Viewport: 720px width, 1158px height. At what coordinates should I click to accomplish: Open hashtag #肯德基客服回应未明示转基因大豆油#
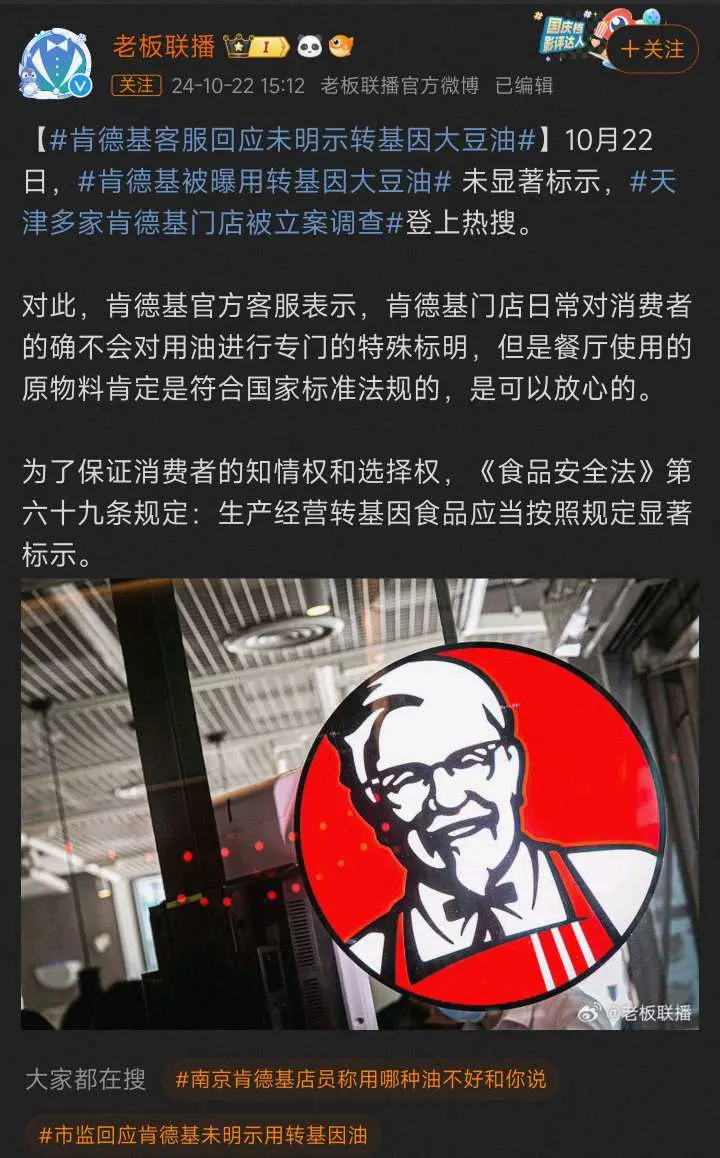pyautogui.click(x=293, y=139)
